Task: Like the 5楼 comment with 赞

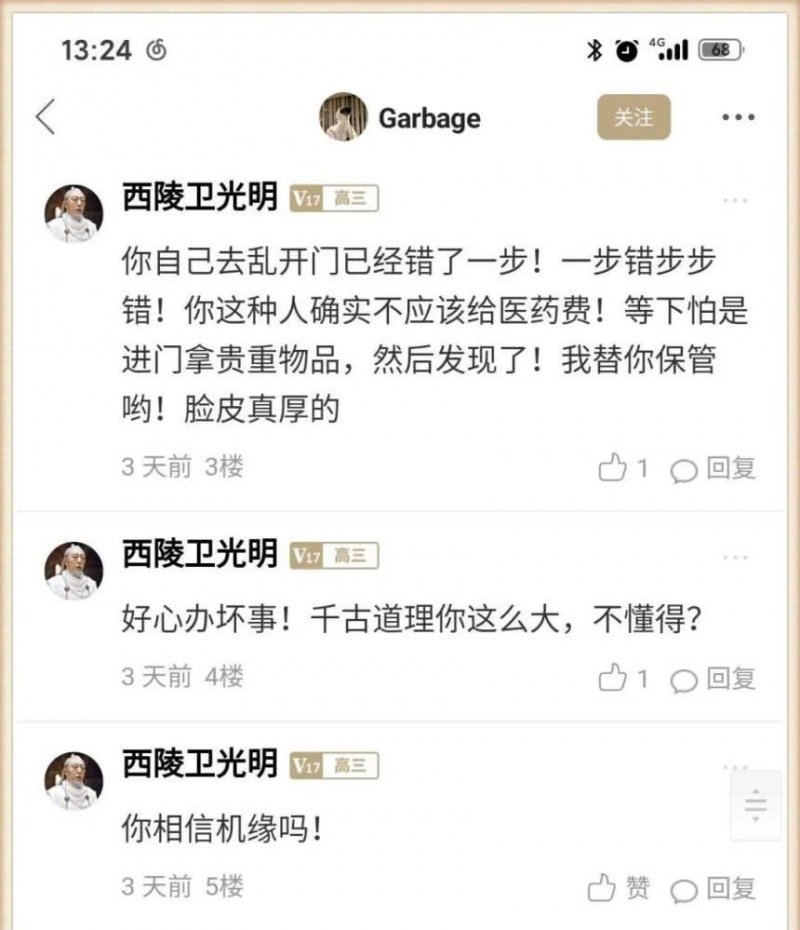Action: [619, 887]
